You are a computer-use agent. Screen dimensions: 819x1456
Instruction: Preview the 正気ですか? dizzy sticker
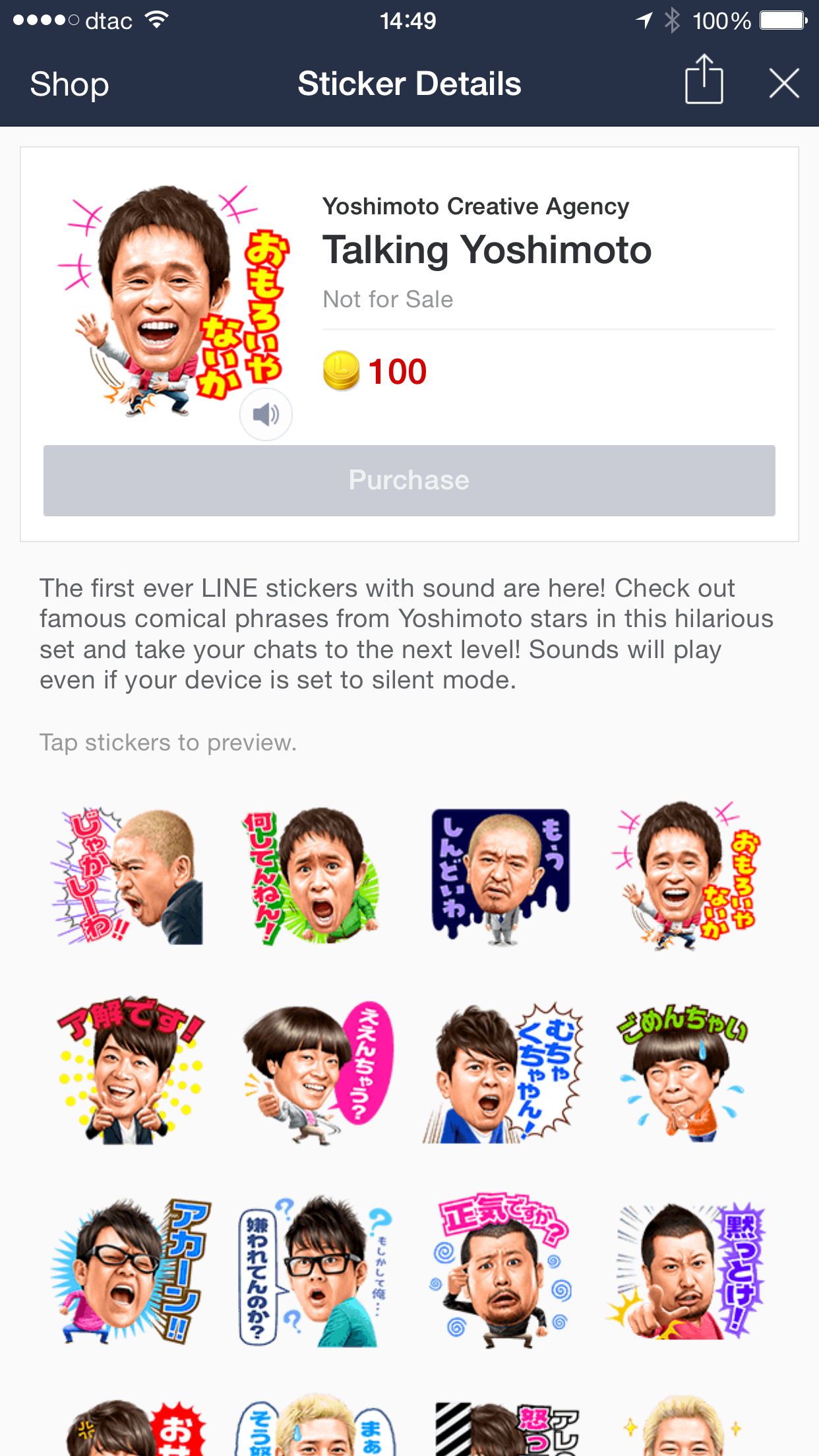tap(501, 1269)
